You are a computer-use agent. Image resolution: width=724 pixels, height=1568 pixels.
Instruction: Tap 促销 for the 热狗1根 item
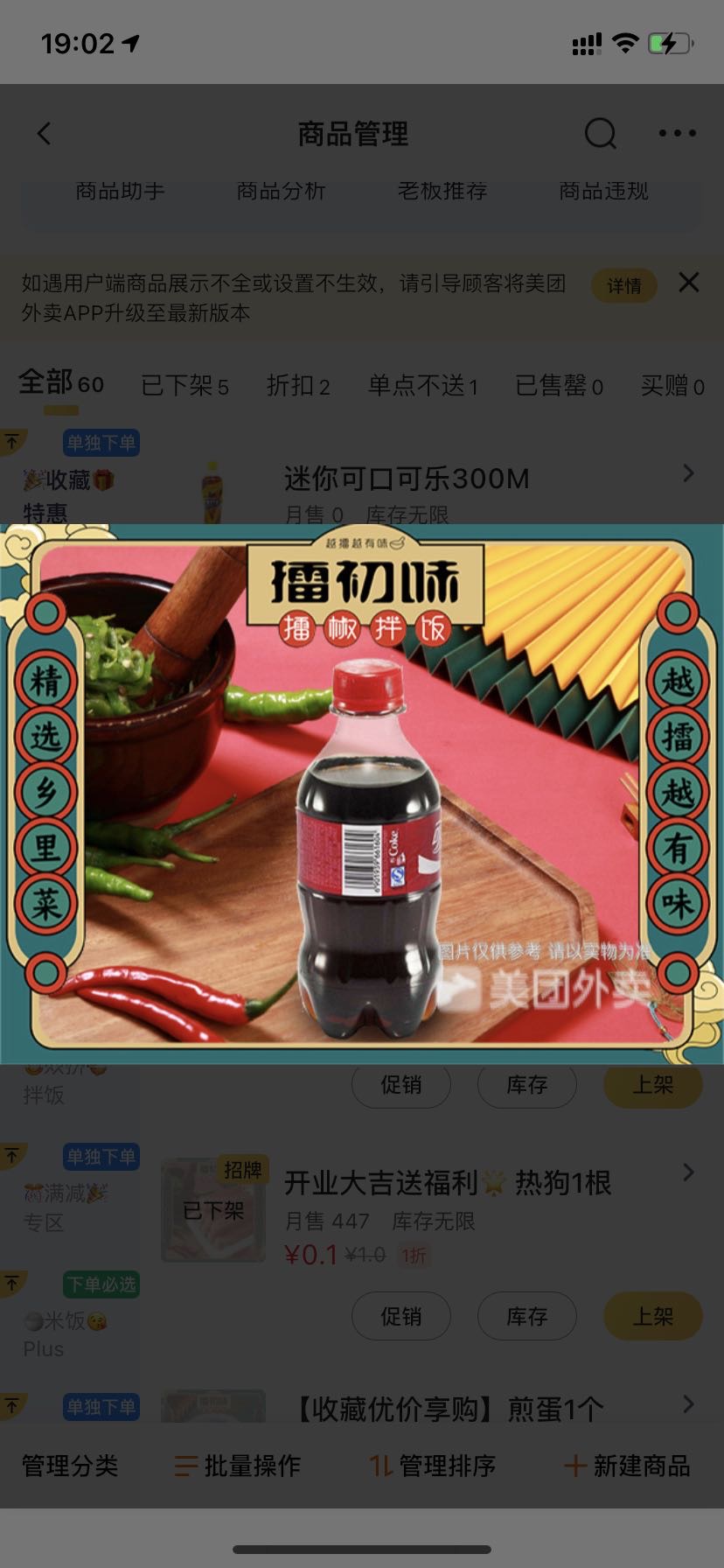click(x=401, y=1316)
